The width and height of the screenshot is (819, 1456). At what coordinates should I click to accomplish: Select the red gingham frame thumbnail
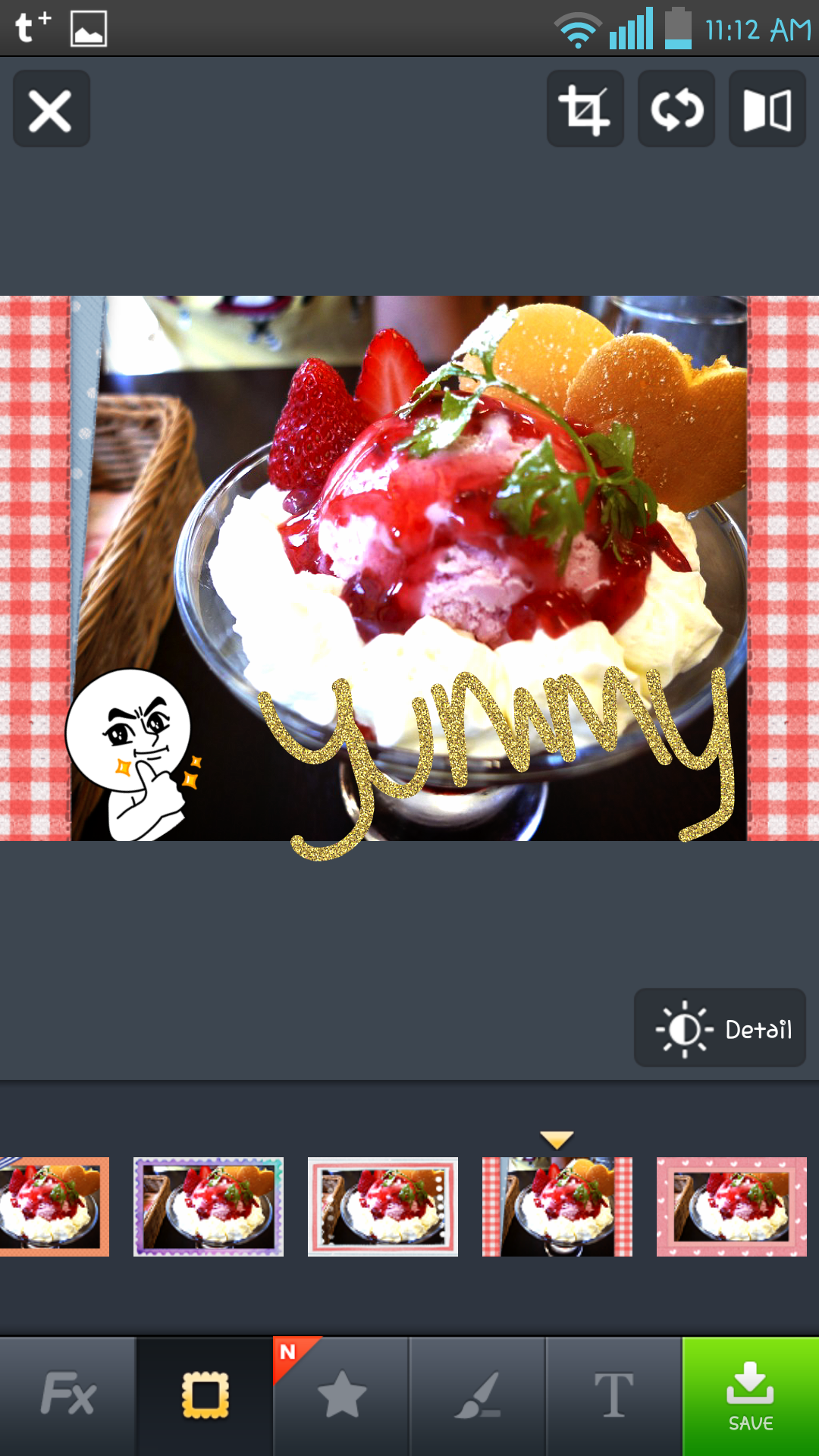557,1207
